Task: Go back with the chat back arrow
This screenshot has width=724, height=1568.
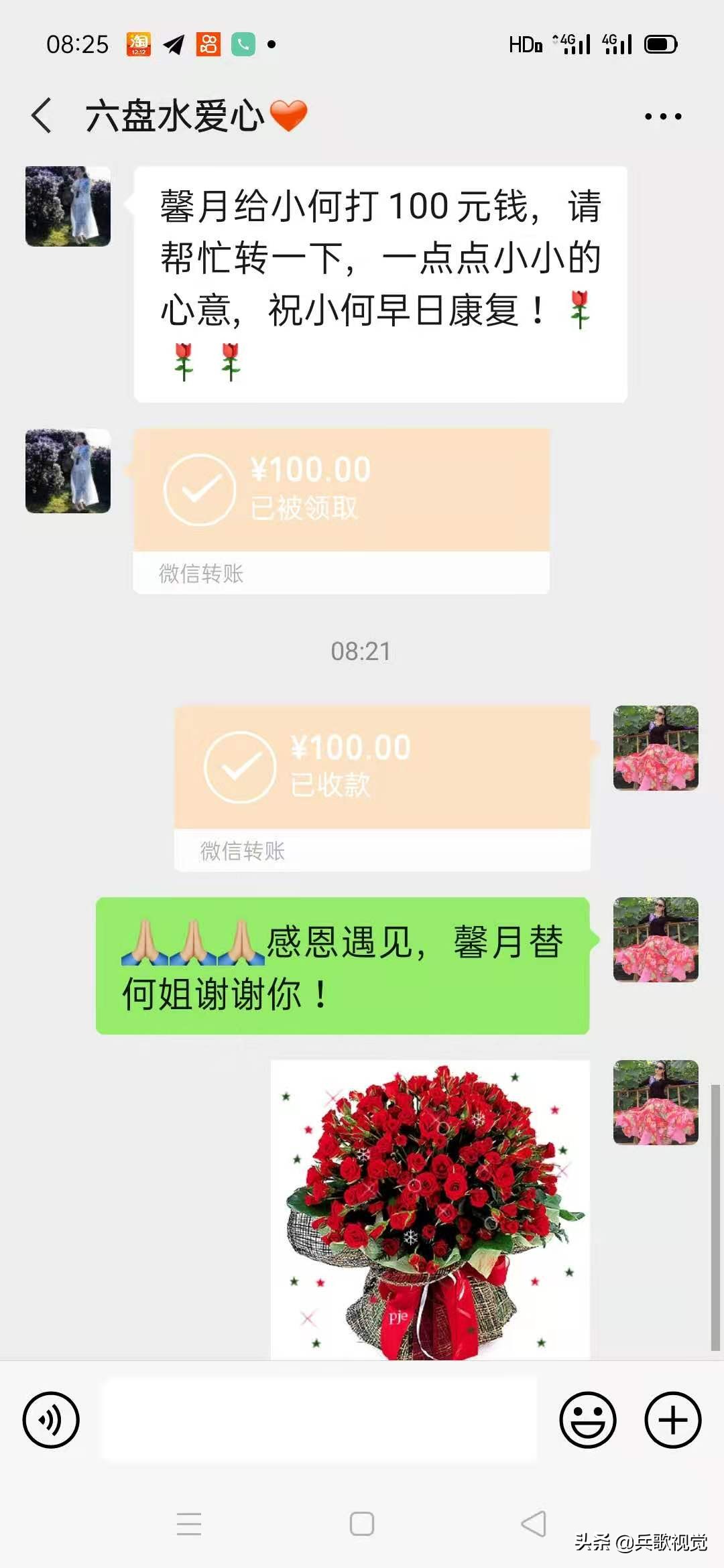Action: 42,115
